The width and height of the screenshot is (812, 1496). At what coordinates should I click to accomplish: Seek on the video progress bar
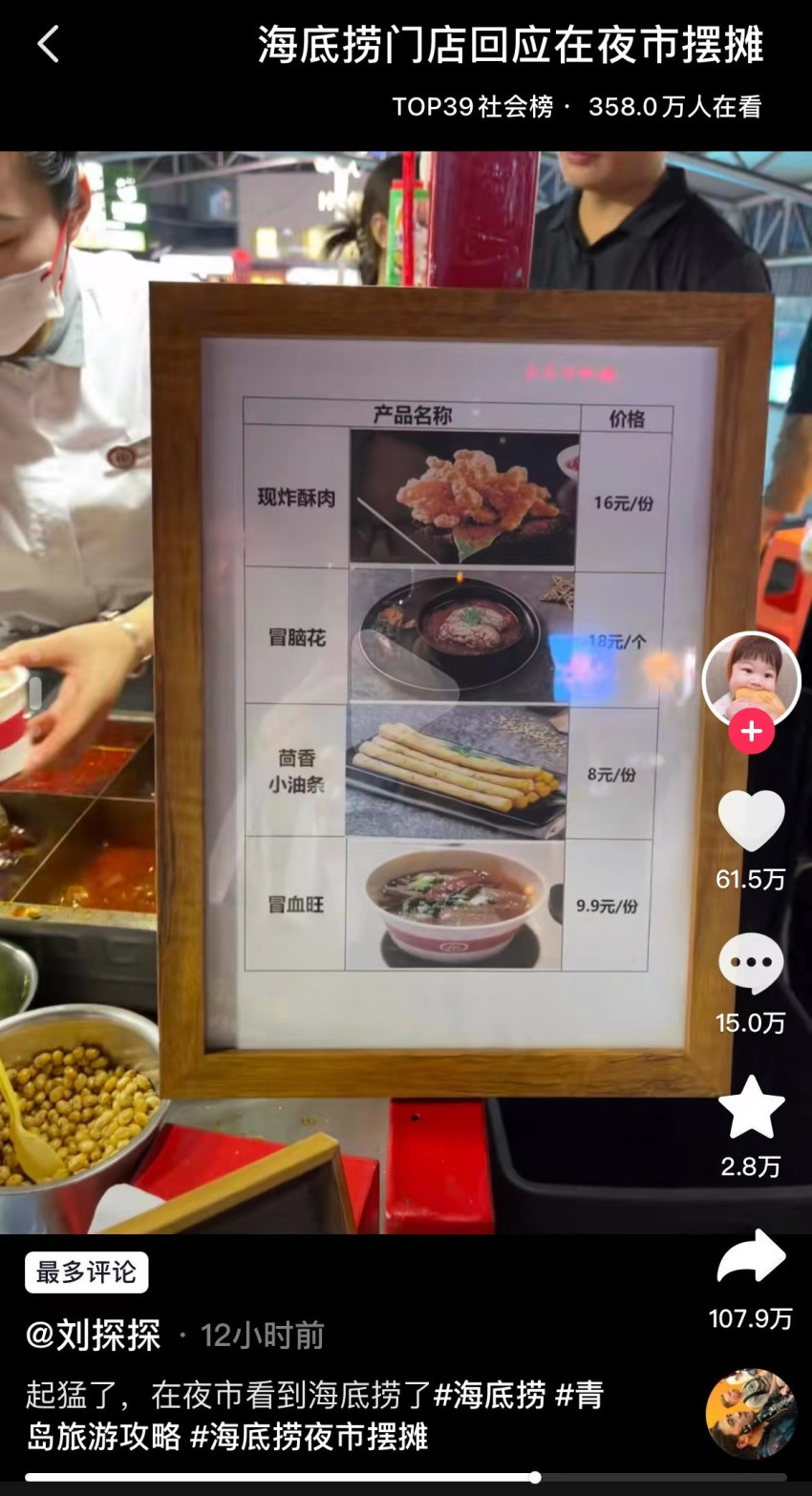(x=405, y=1477)
